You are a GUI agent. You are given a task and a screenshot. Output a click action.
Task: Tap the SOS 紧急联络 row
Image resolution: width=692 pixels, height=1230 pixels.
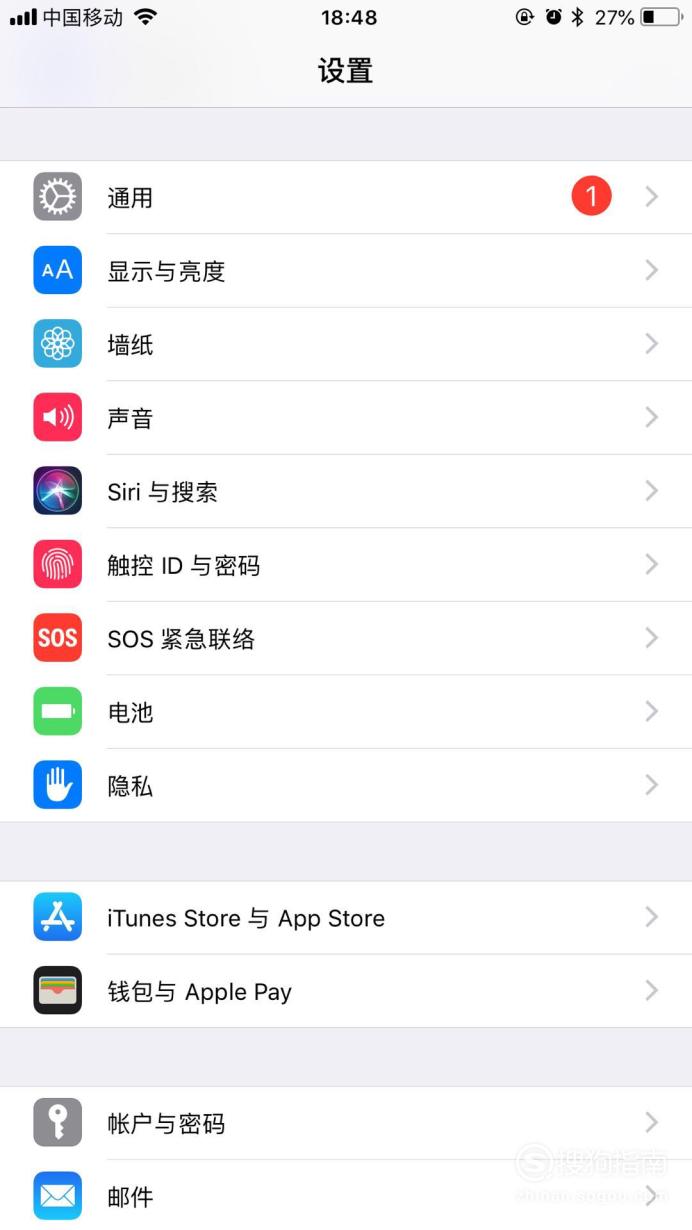346,638
